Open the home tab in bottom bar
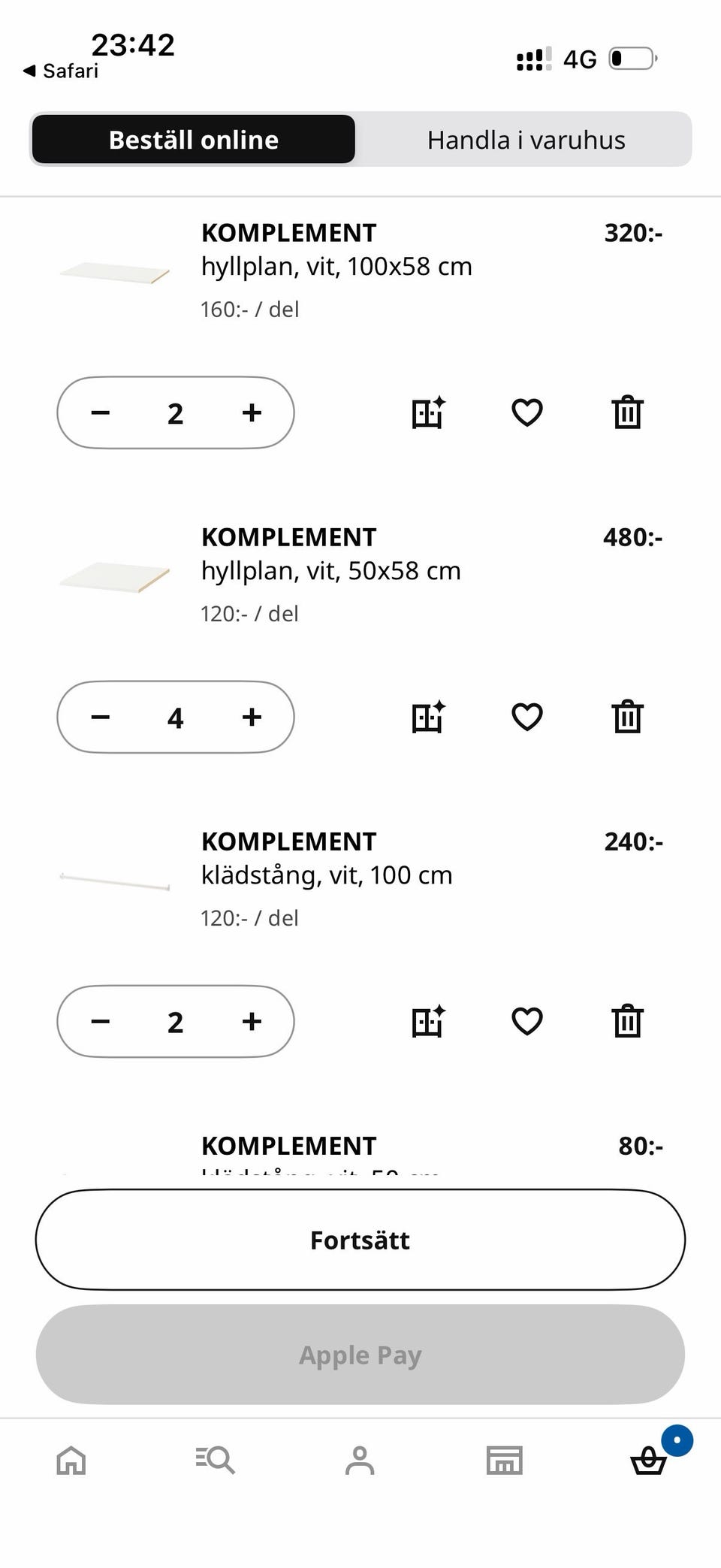The width and height of the screenshot is (721, 1568). (71, 1461)
